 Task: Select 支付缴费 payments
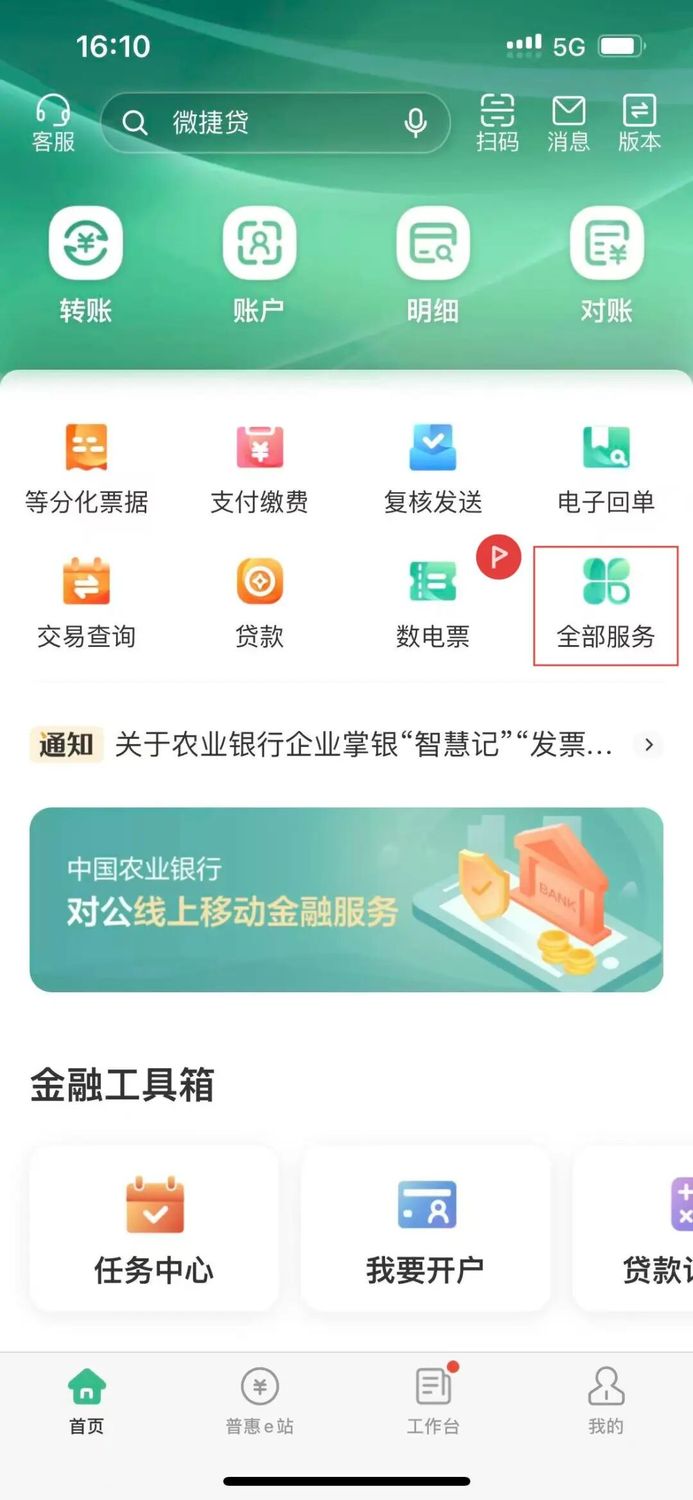click(259, 468)
